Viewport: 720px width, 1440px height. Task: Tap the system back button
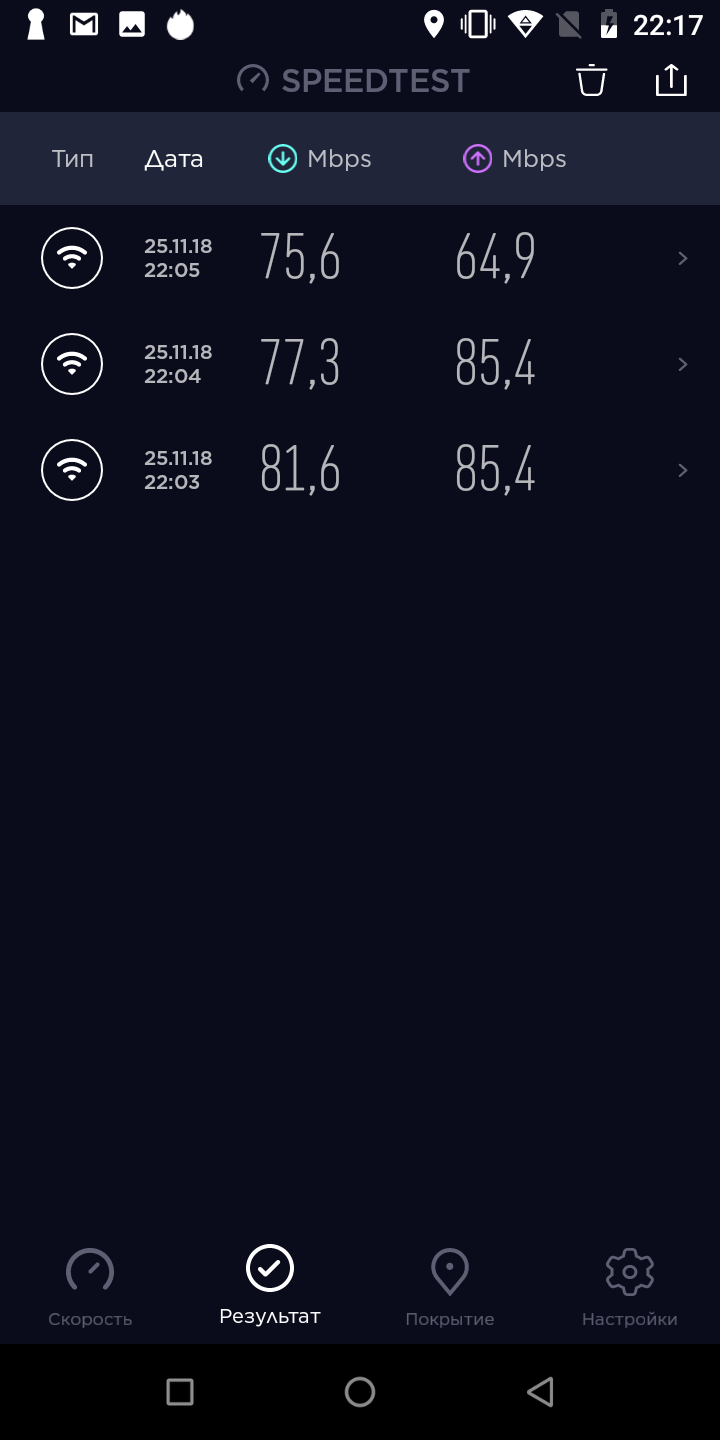coord(540,1392)
